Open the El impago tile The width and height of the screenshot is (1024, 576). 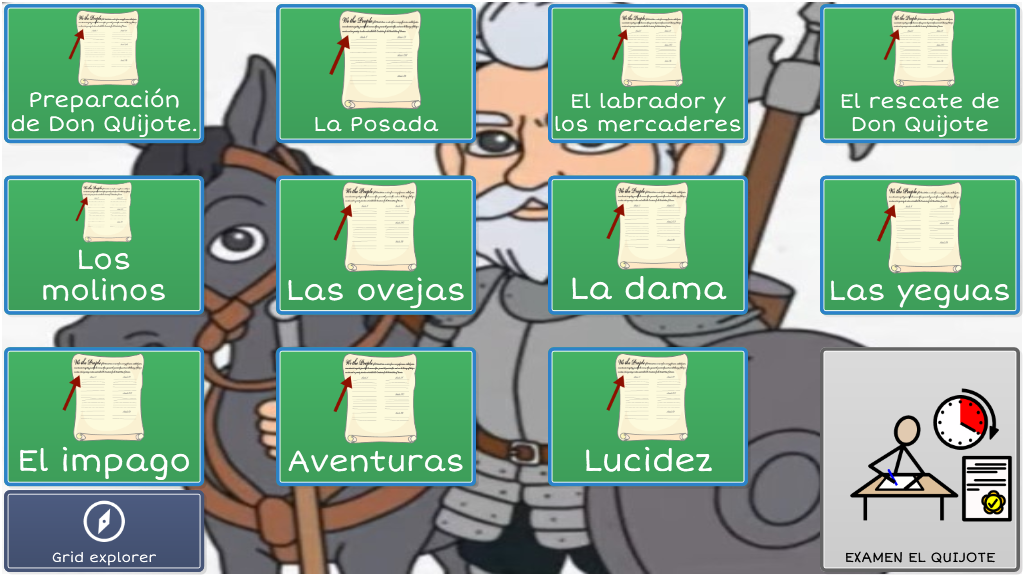pos(104,416)
